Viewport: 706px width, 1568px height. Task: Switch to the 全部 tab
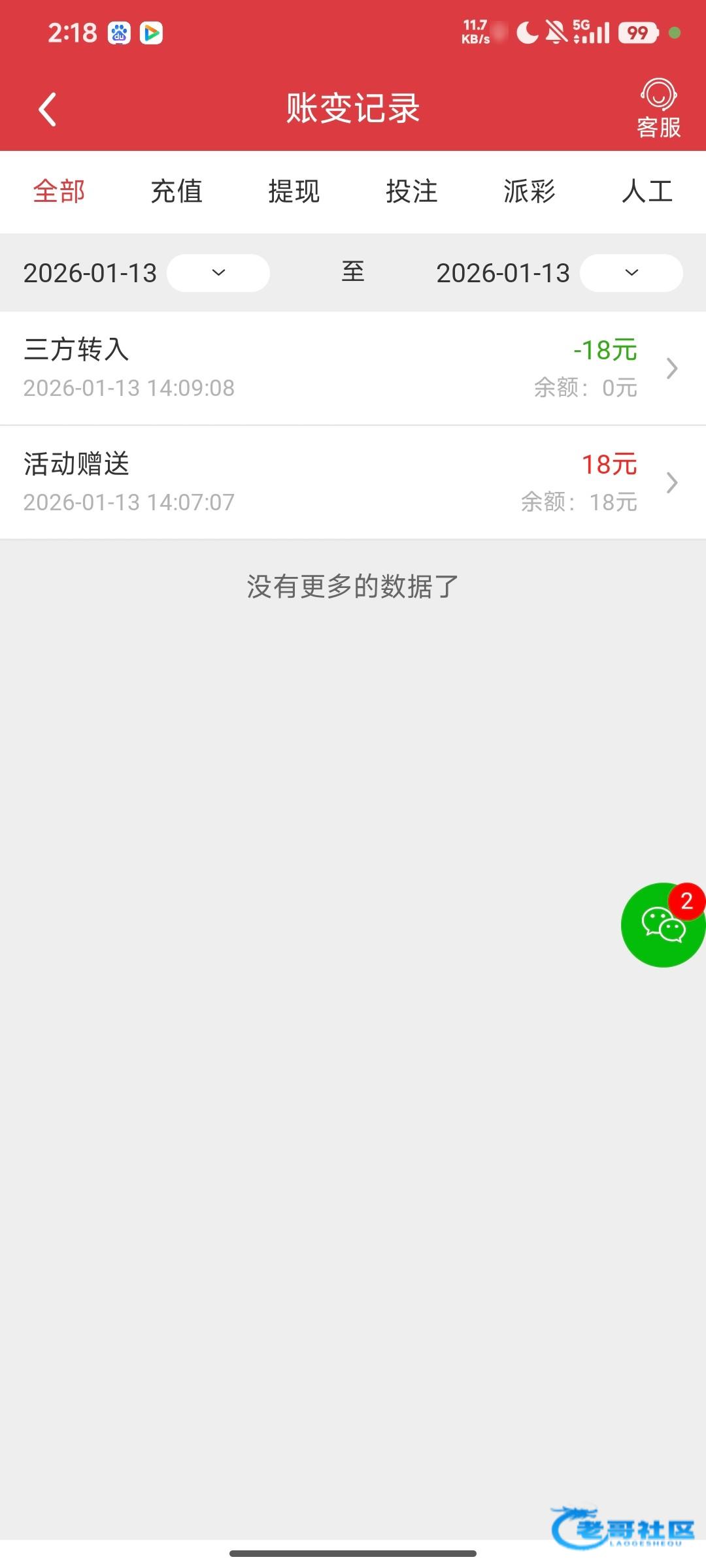point(59,192)
